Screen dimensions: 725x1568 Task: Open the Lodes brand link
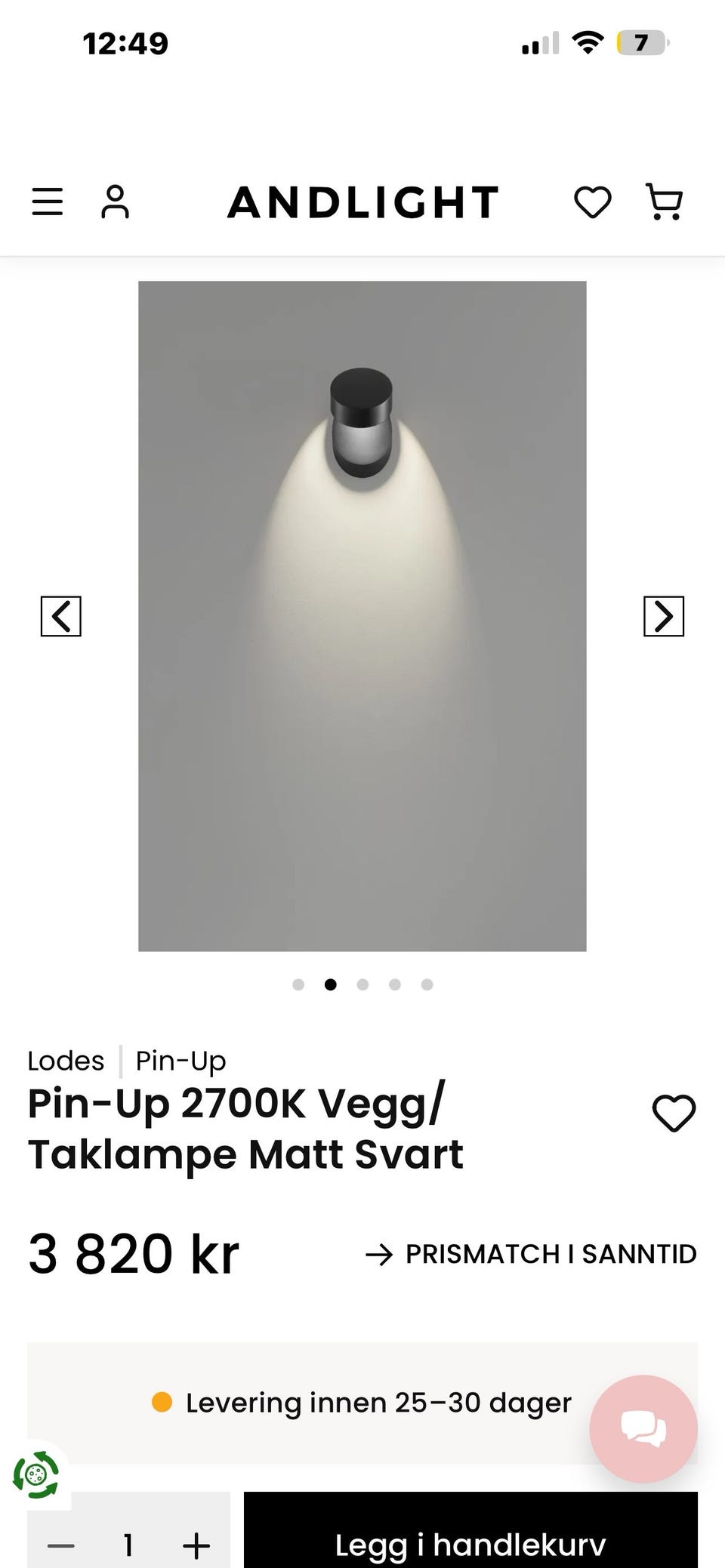coord(66,1061)
